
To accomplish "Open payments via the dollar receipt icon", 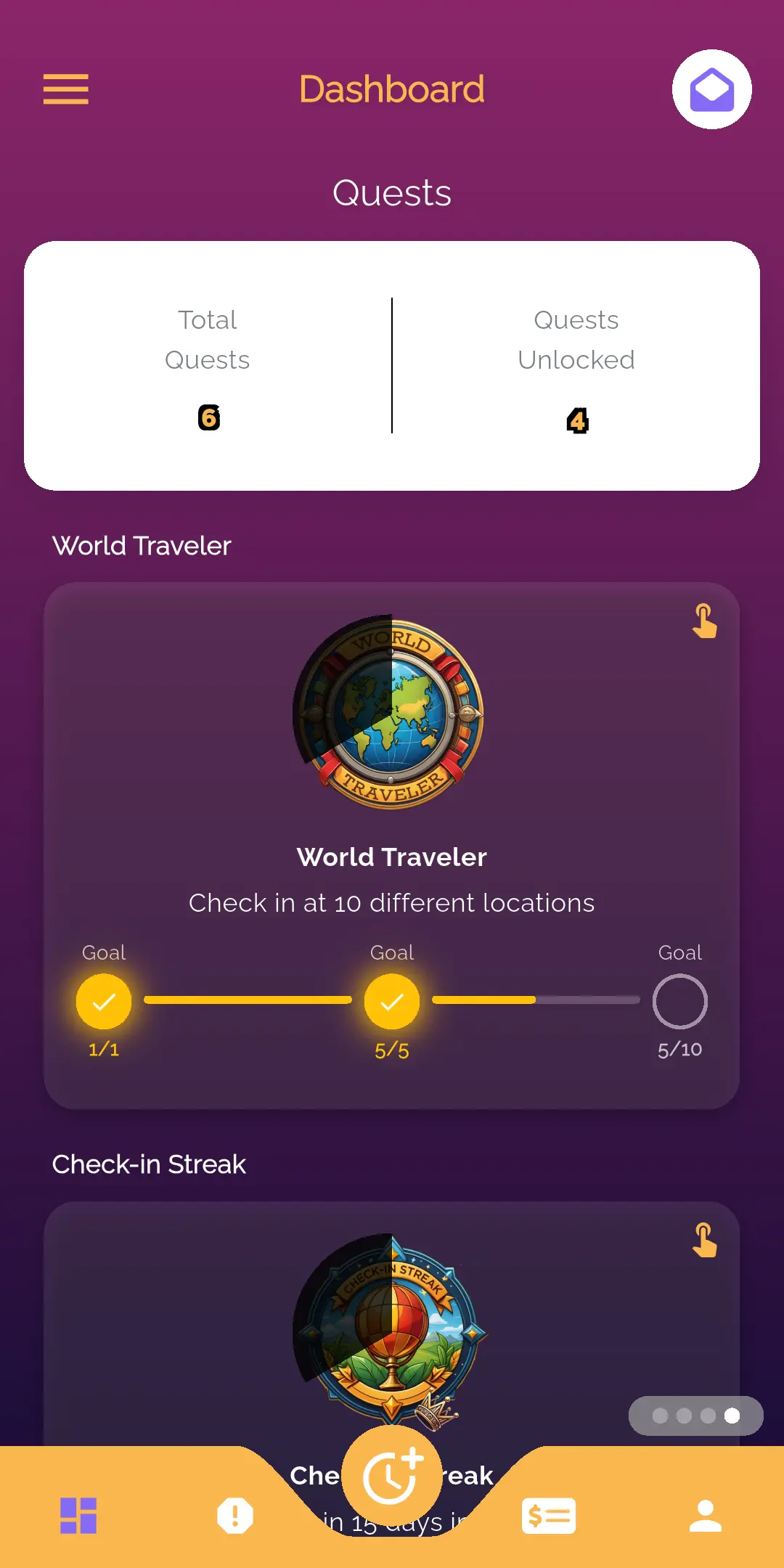I will click(x=548, y=1515).
